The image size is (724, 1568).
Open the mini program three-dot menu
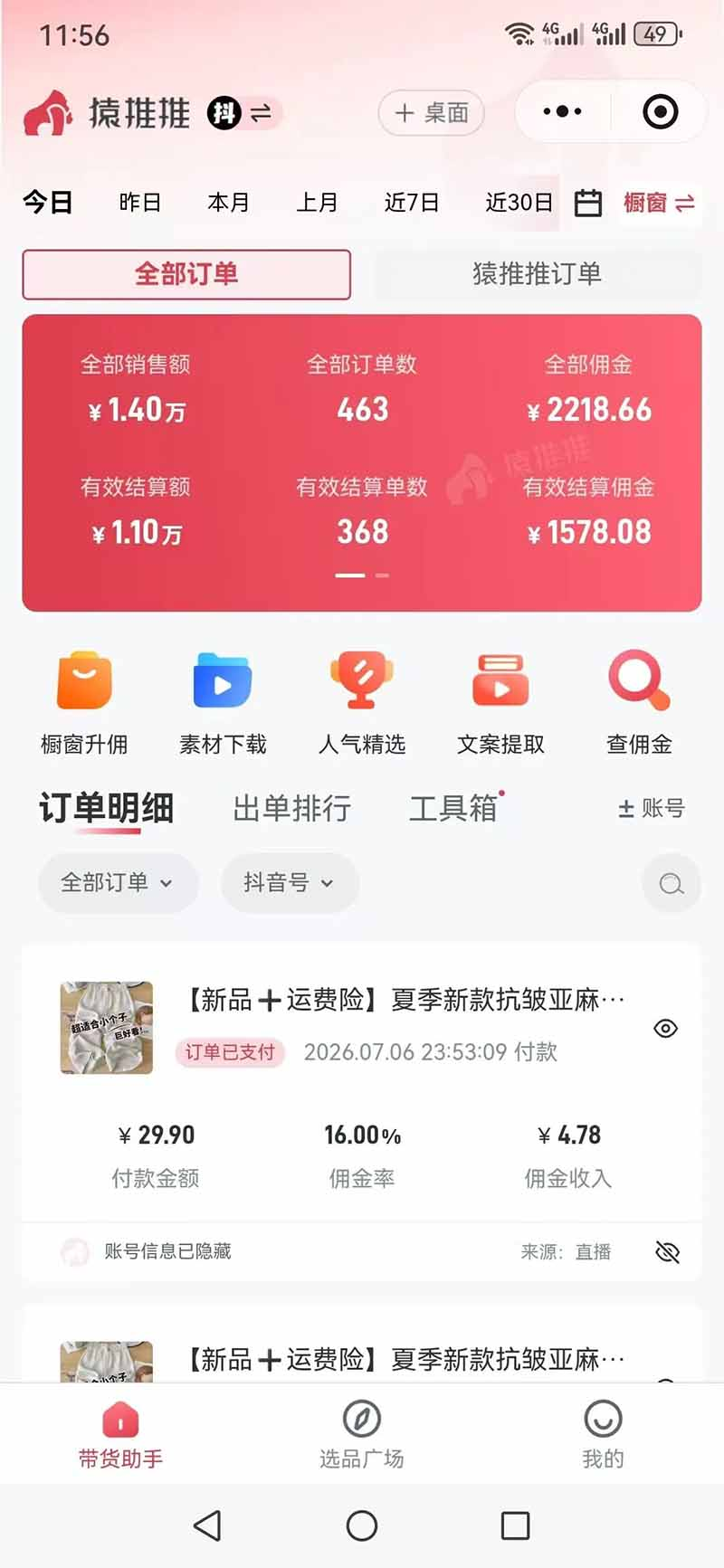[562, 112]
